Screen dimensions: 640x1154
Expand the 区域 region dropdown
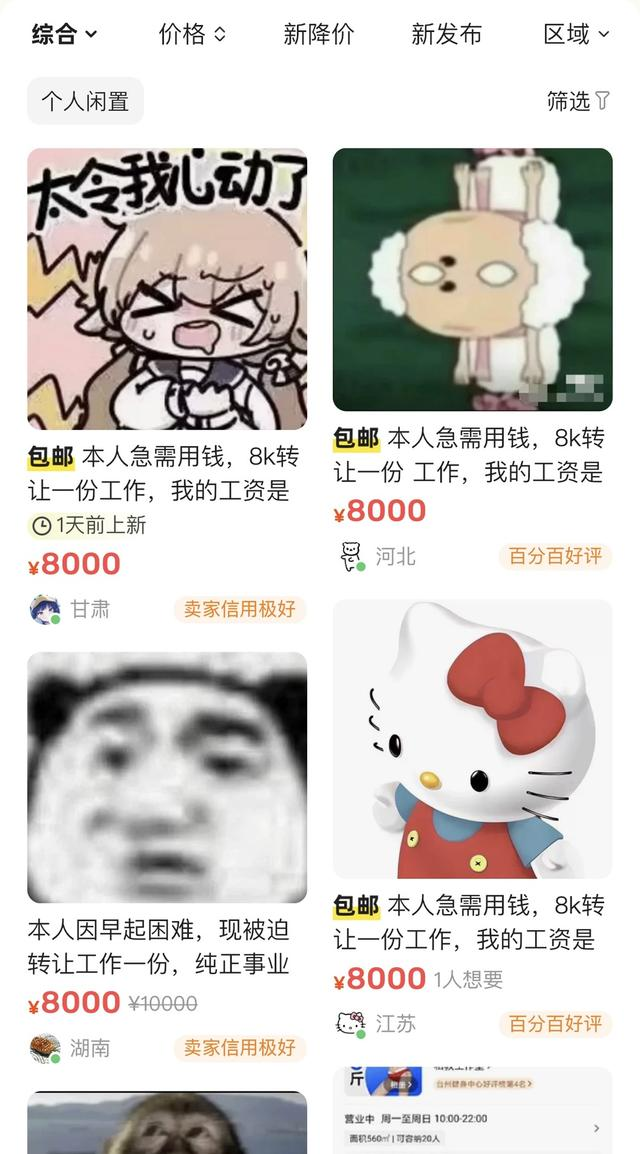[x=576, y=34]
